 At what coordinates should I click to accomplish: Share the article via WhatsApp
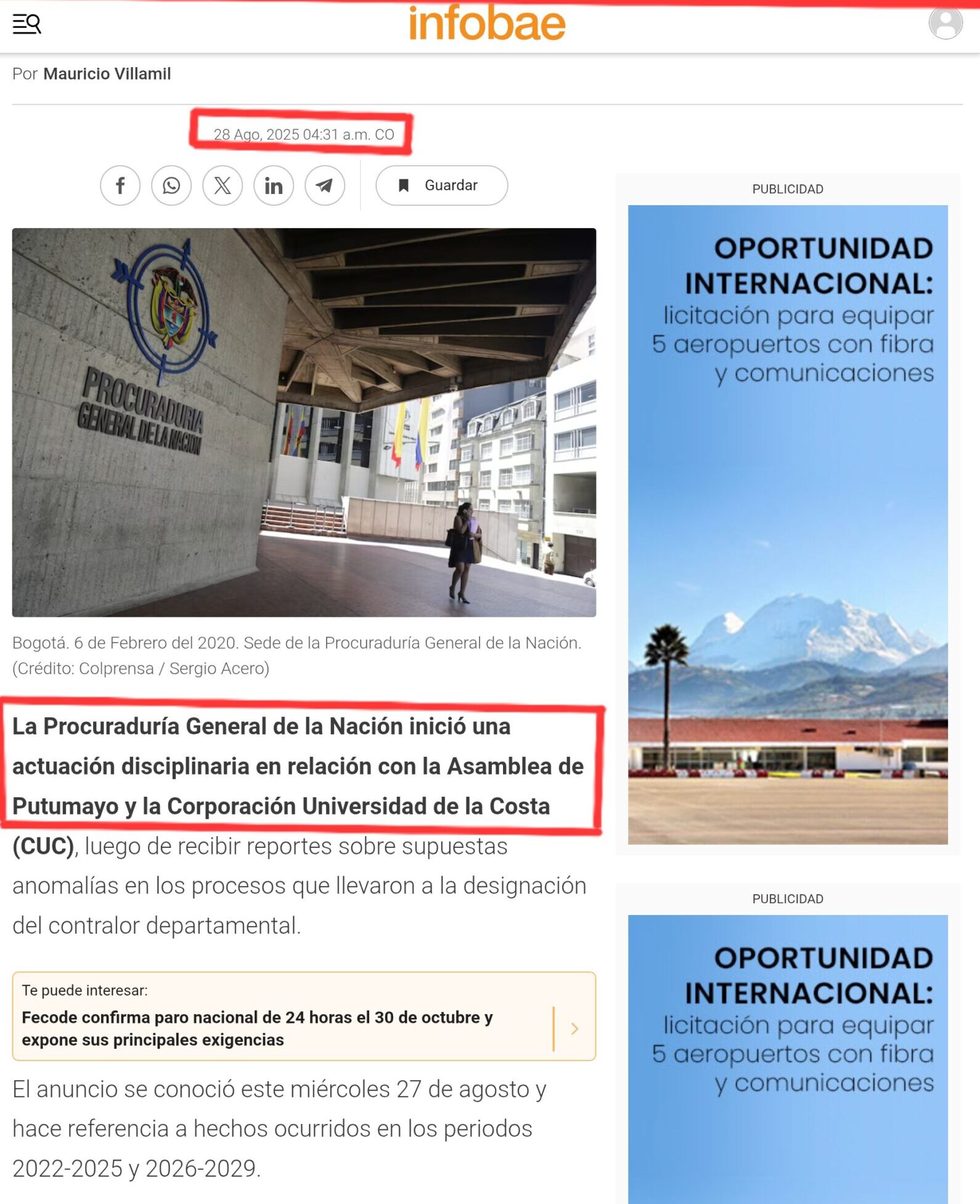[x=171, y=185]
